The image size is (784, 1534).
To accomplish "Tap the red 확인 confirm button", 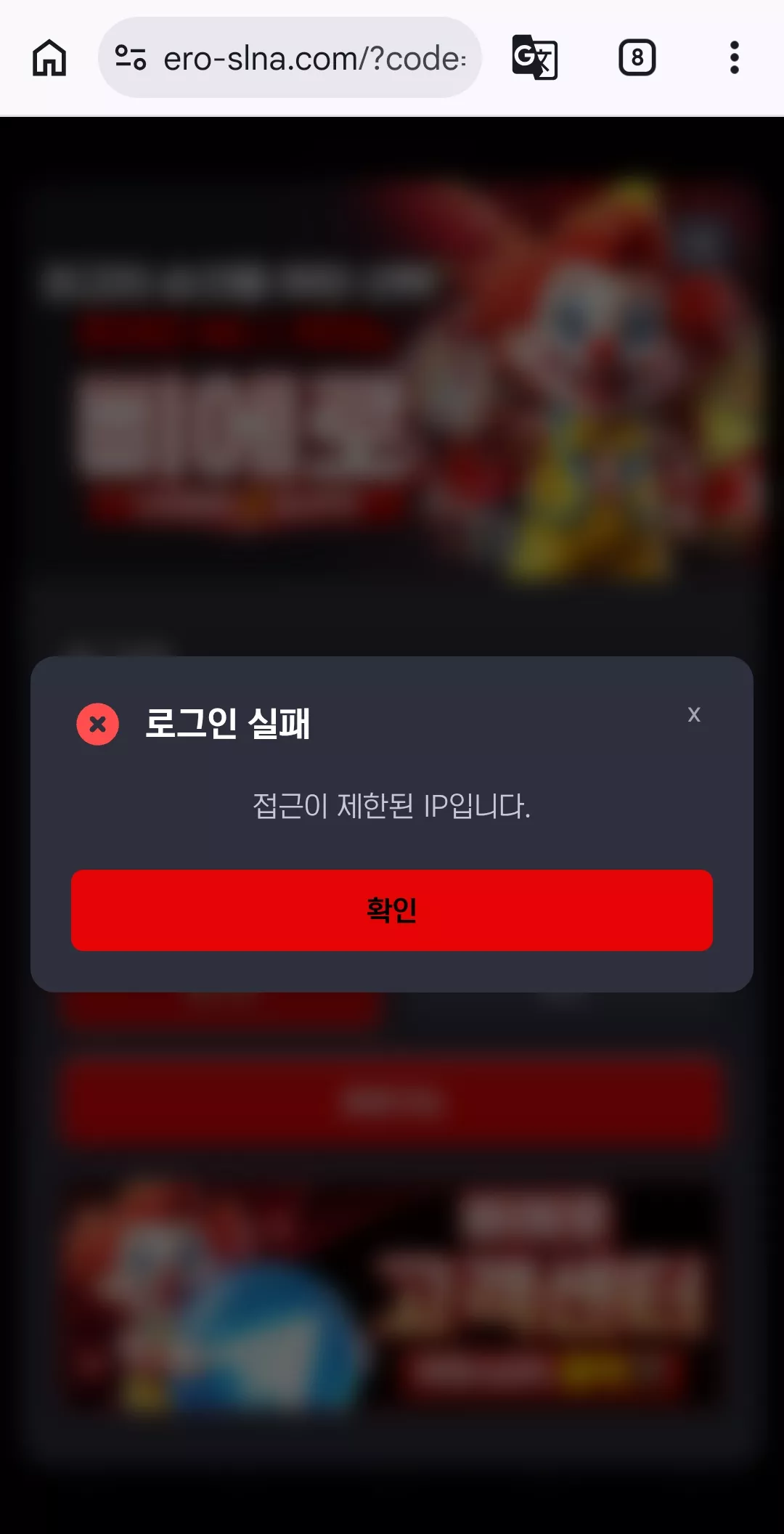I will click(x=392, y=910).
